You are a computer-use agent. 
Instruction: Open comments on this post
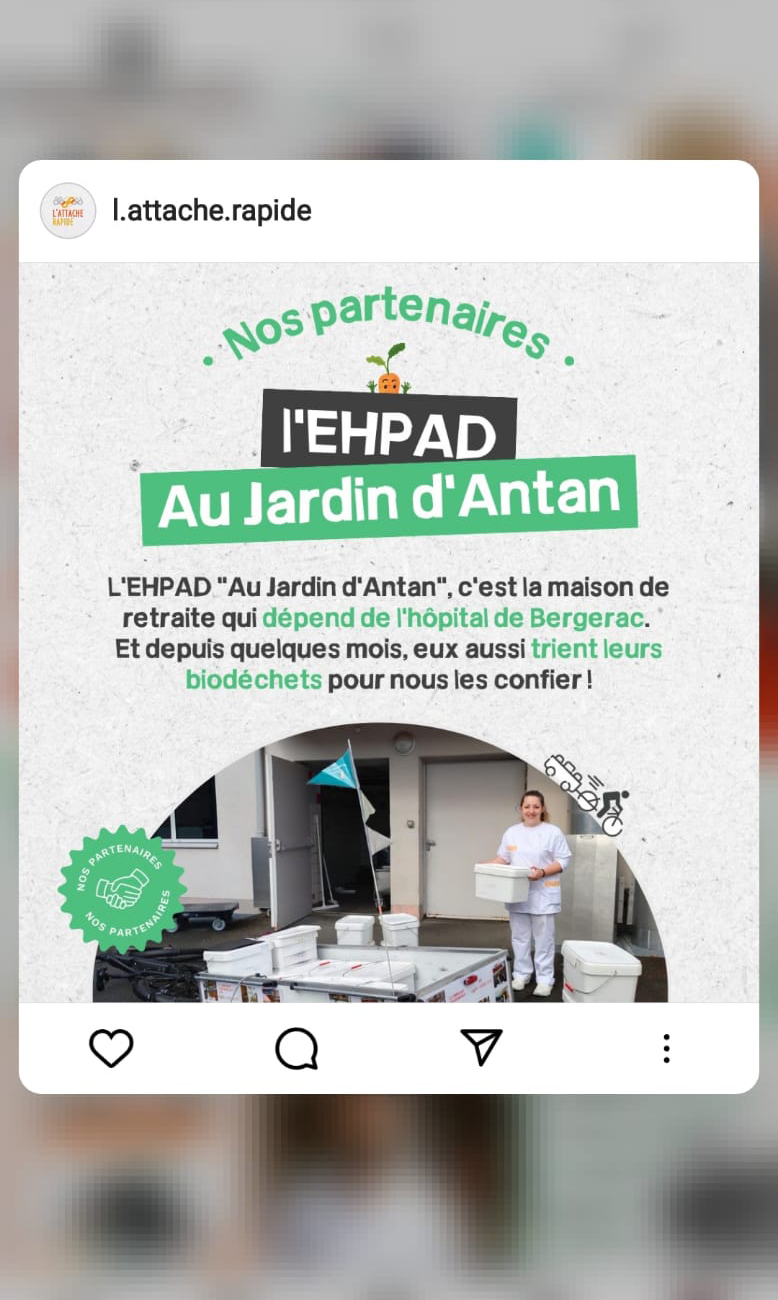(296, 1048)
